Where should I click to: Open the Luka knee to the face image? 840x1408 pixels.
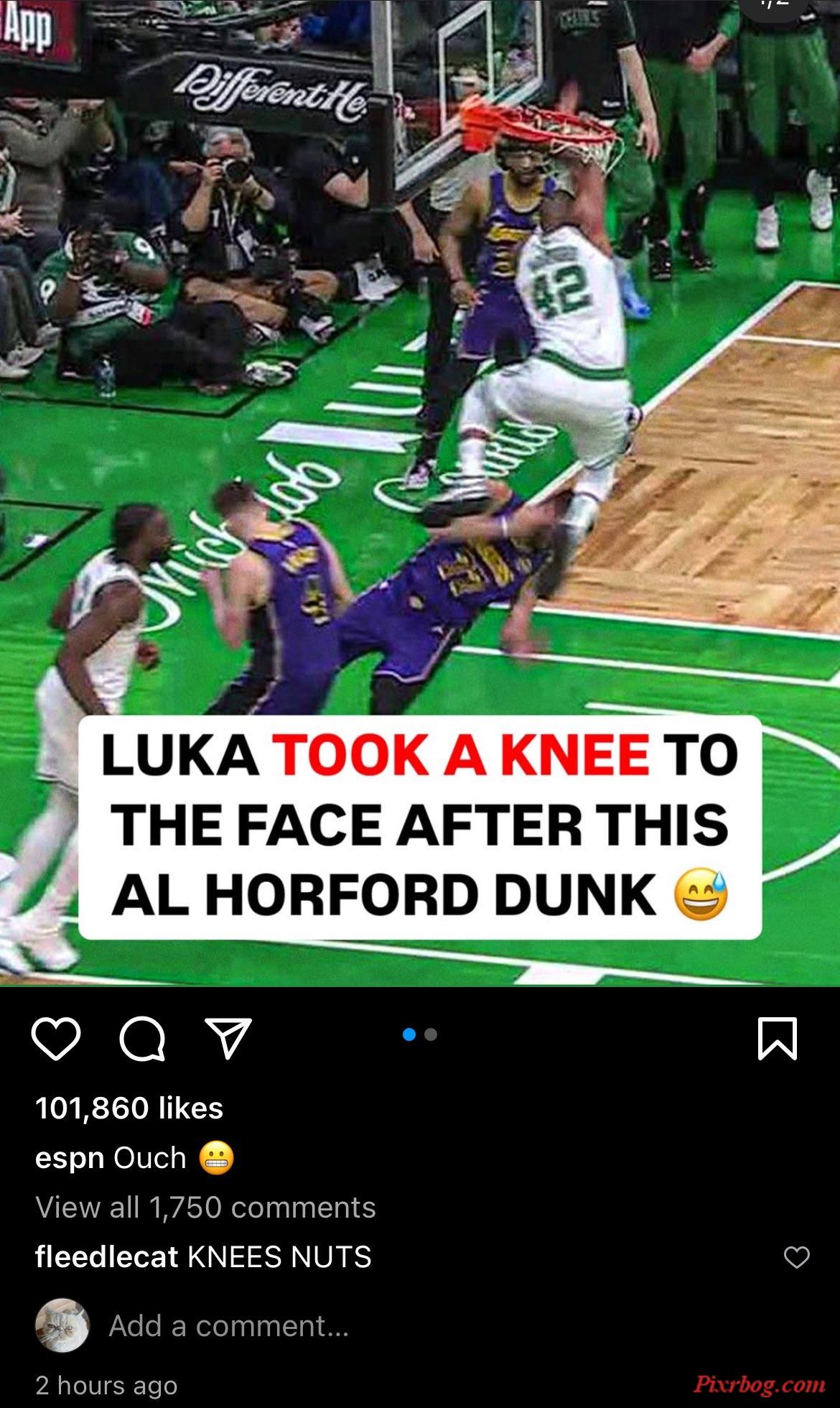(420, 431)
